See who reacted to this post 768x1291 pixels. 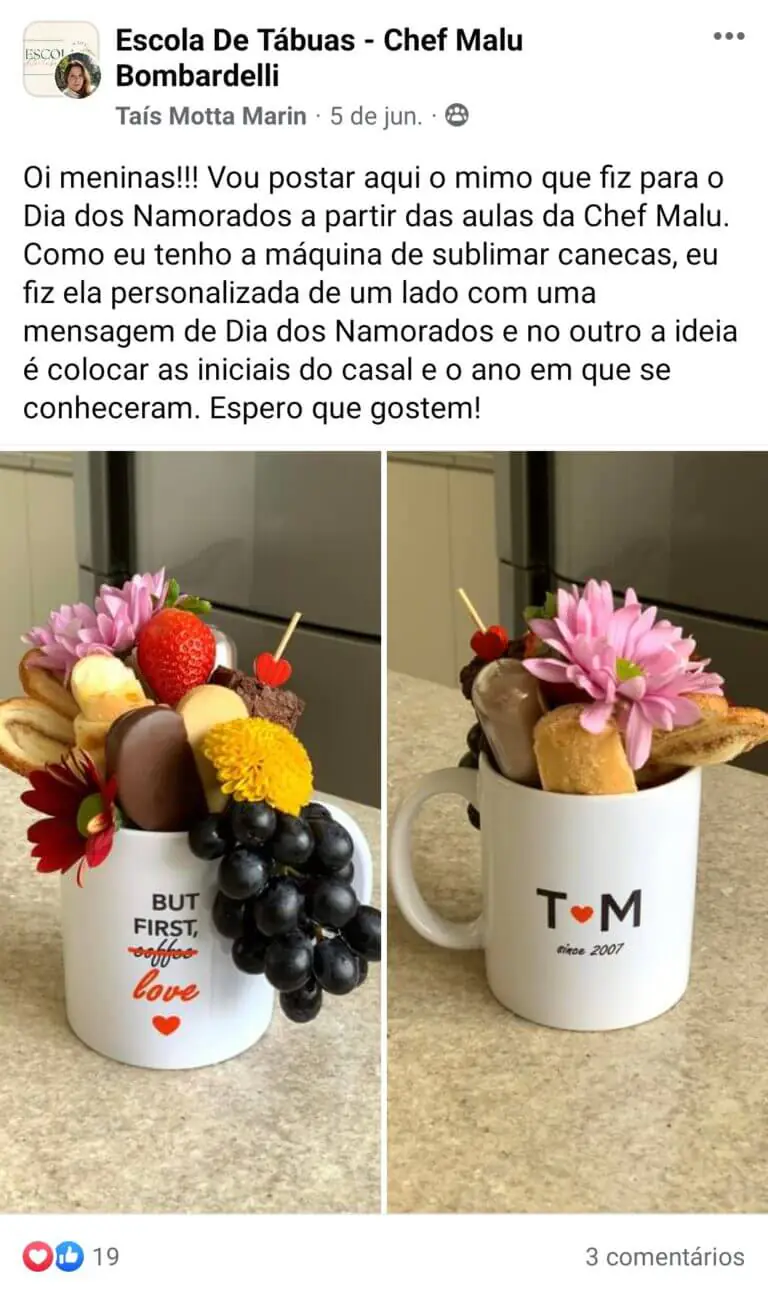click(x=70, y=1256)
